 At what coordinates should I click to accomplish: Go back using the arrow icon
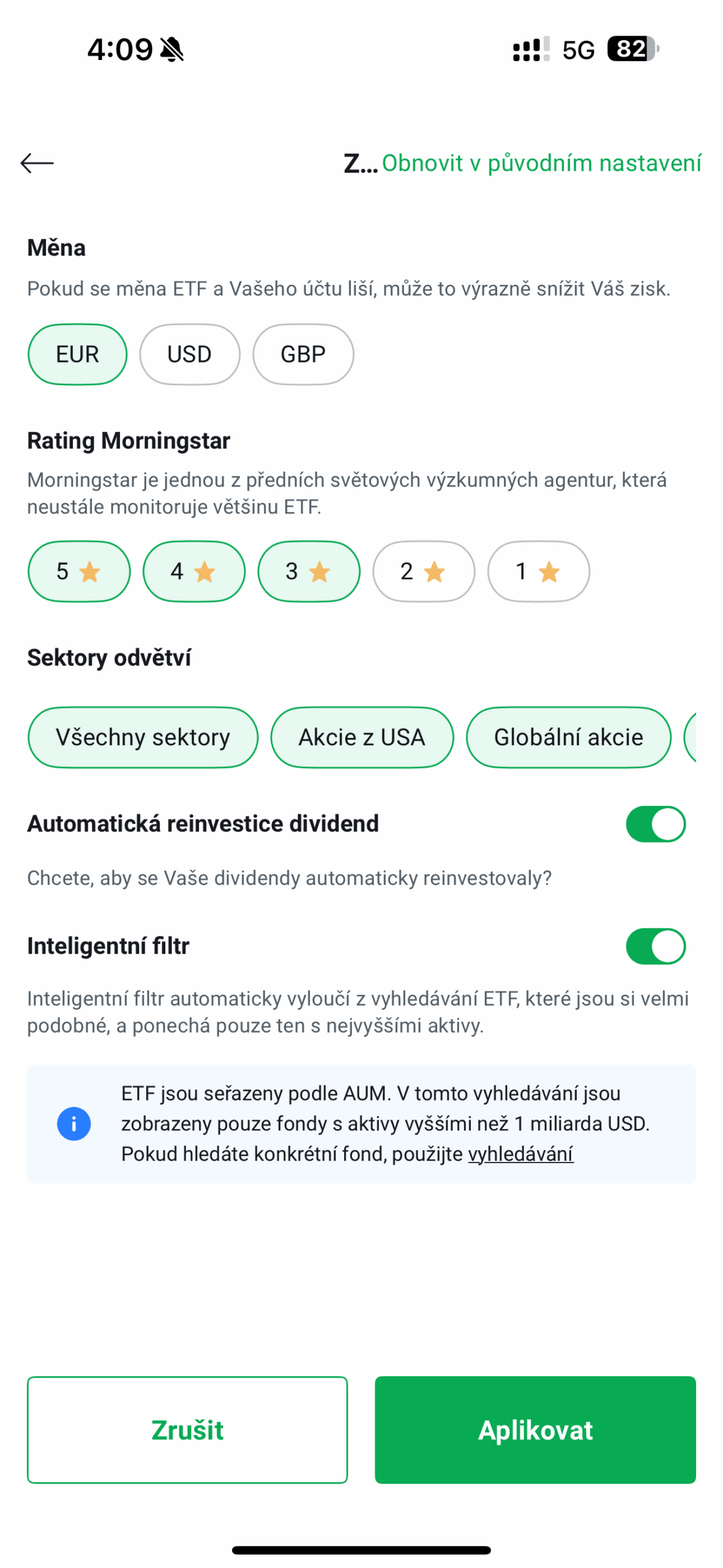(37, 163)
